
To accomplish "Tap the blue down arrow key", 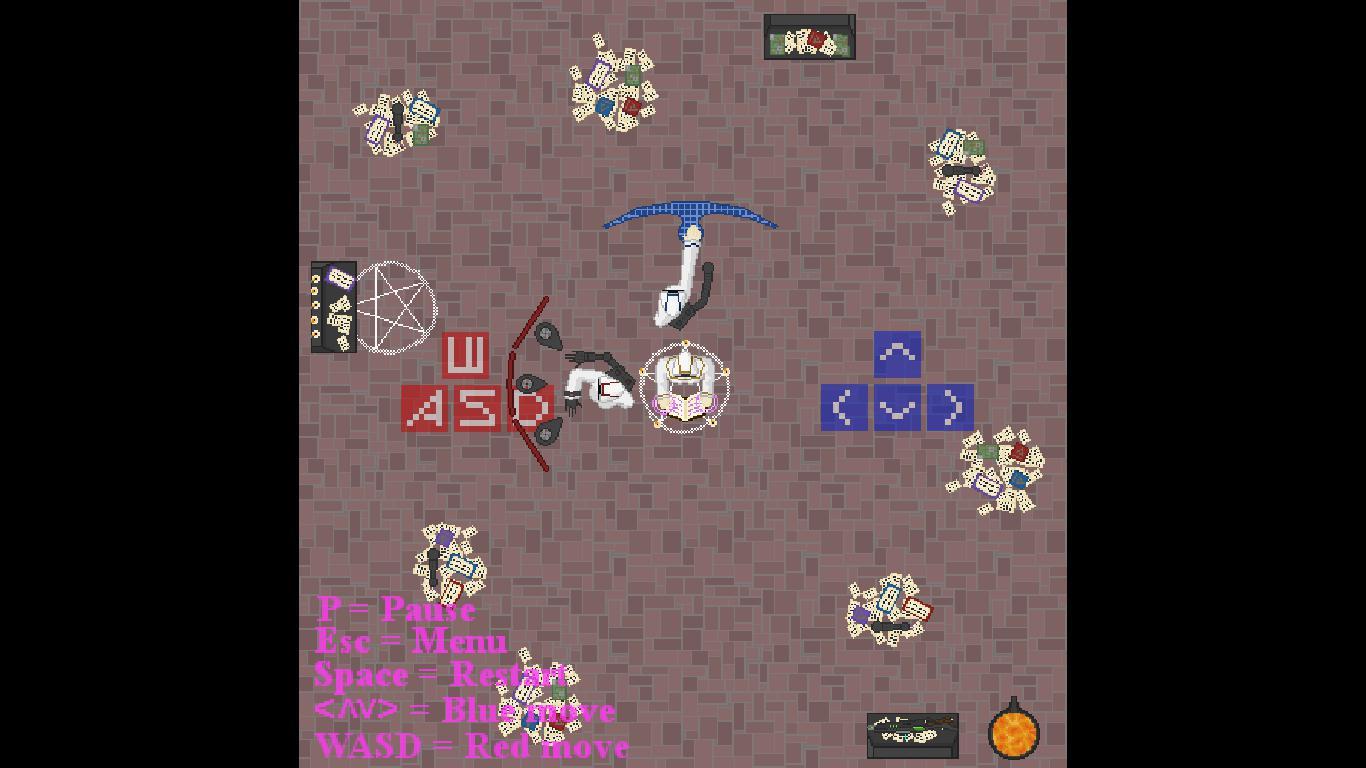I will (x=897, y=407).
